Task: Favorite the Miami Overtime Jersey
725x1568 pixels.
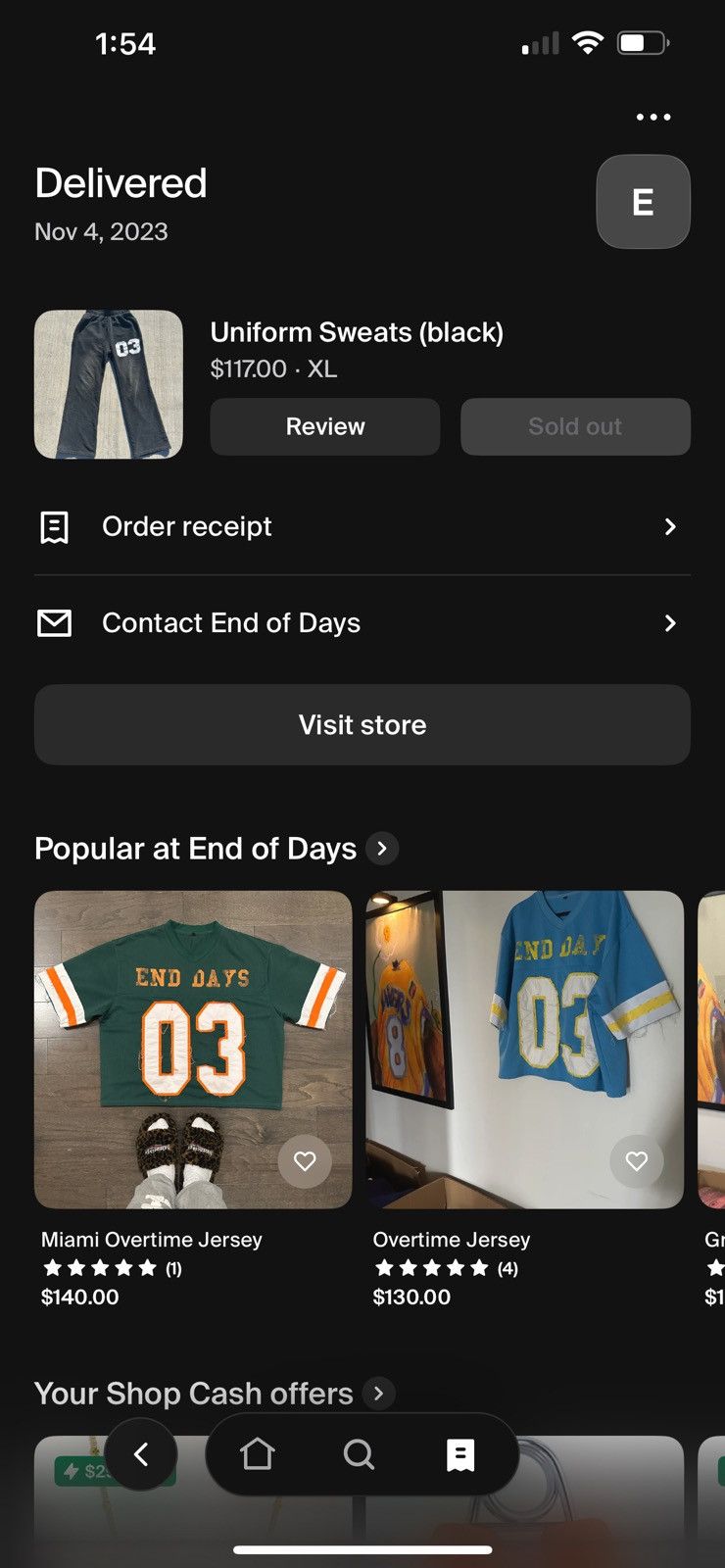Action: (x=305, y=1161)
